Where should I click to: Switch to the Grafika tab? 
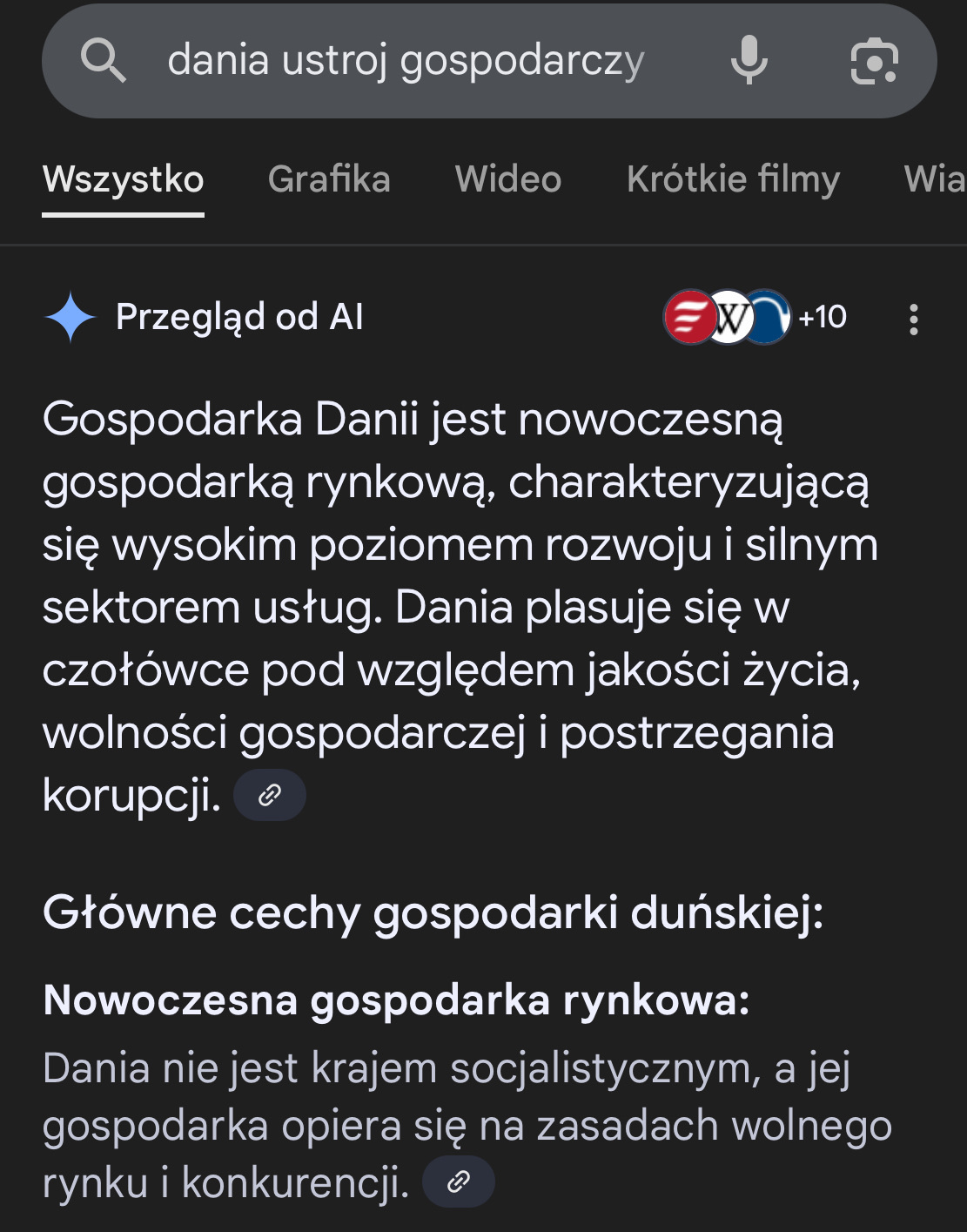(x=329, y=179)
